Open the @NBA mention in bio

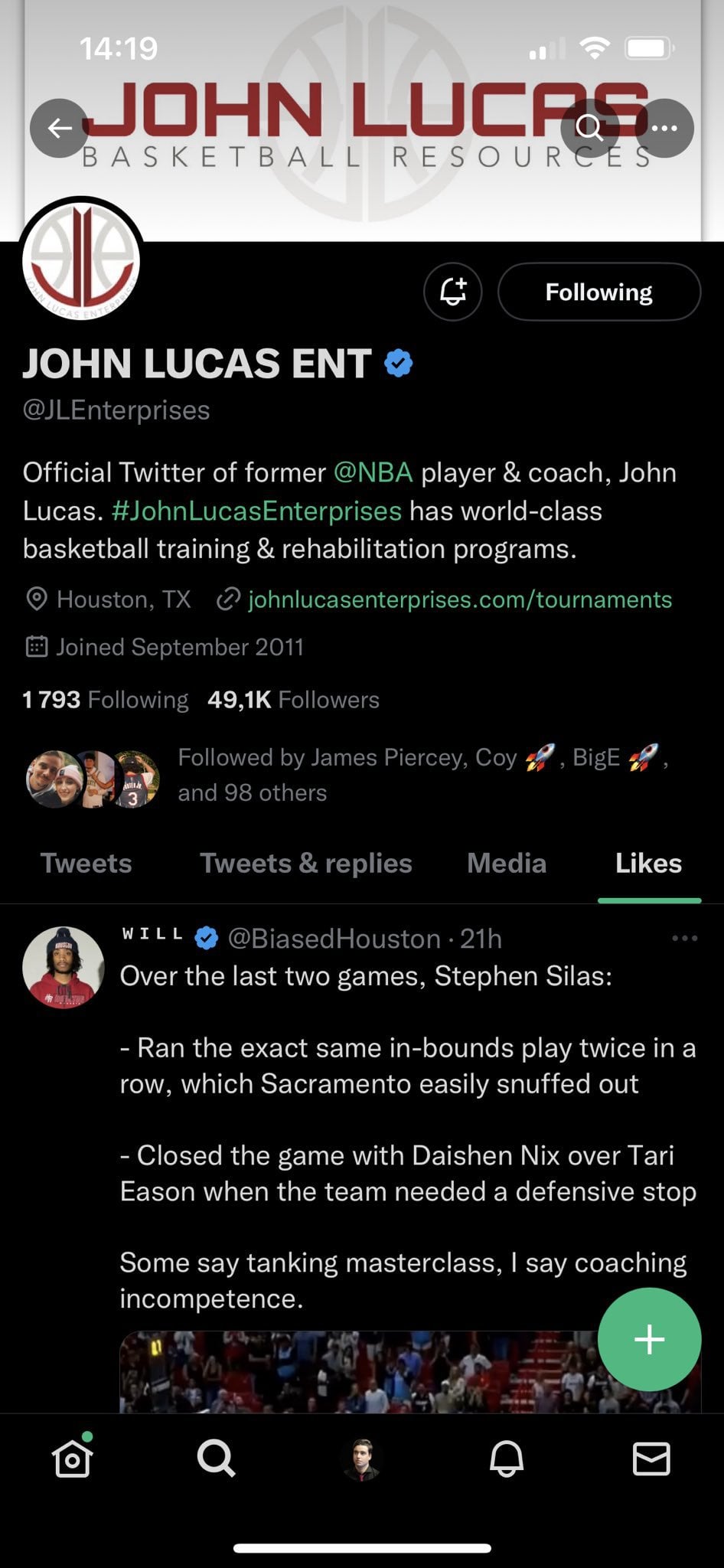[373, 472]
